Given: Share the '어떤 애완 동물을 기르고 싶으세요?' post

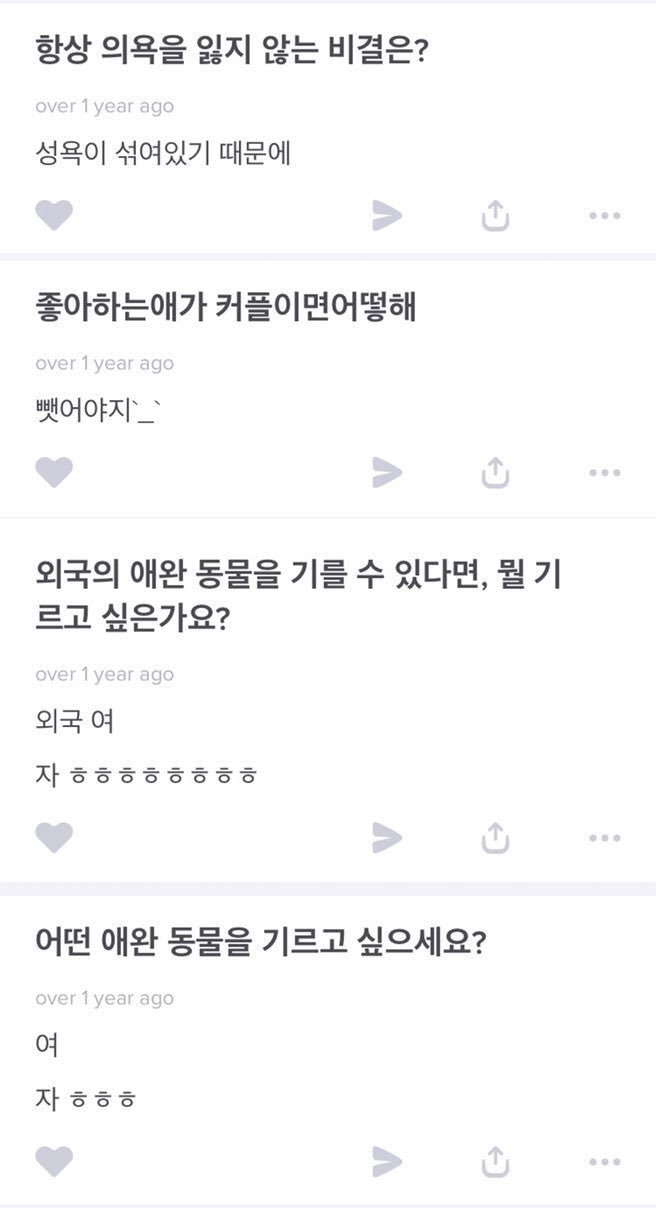Looking at the screenshot, I should click(x=496, y=1160).
